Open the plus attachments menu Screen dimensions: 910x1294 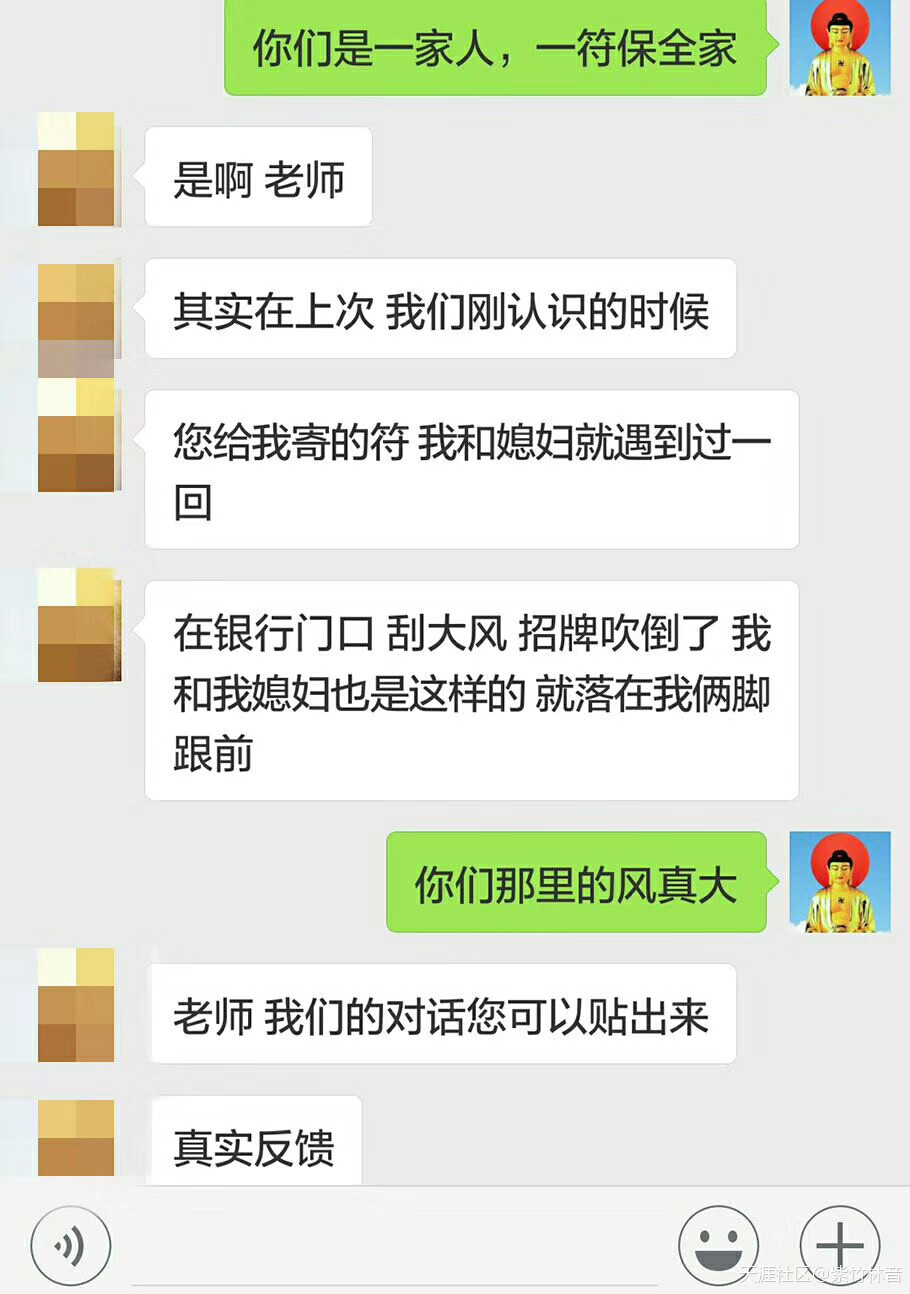pyautogui.click(x=839, y=1245)
